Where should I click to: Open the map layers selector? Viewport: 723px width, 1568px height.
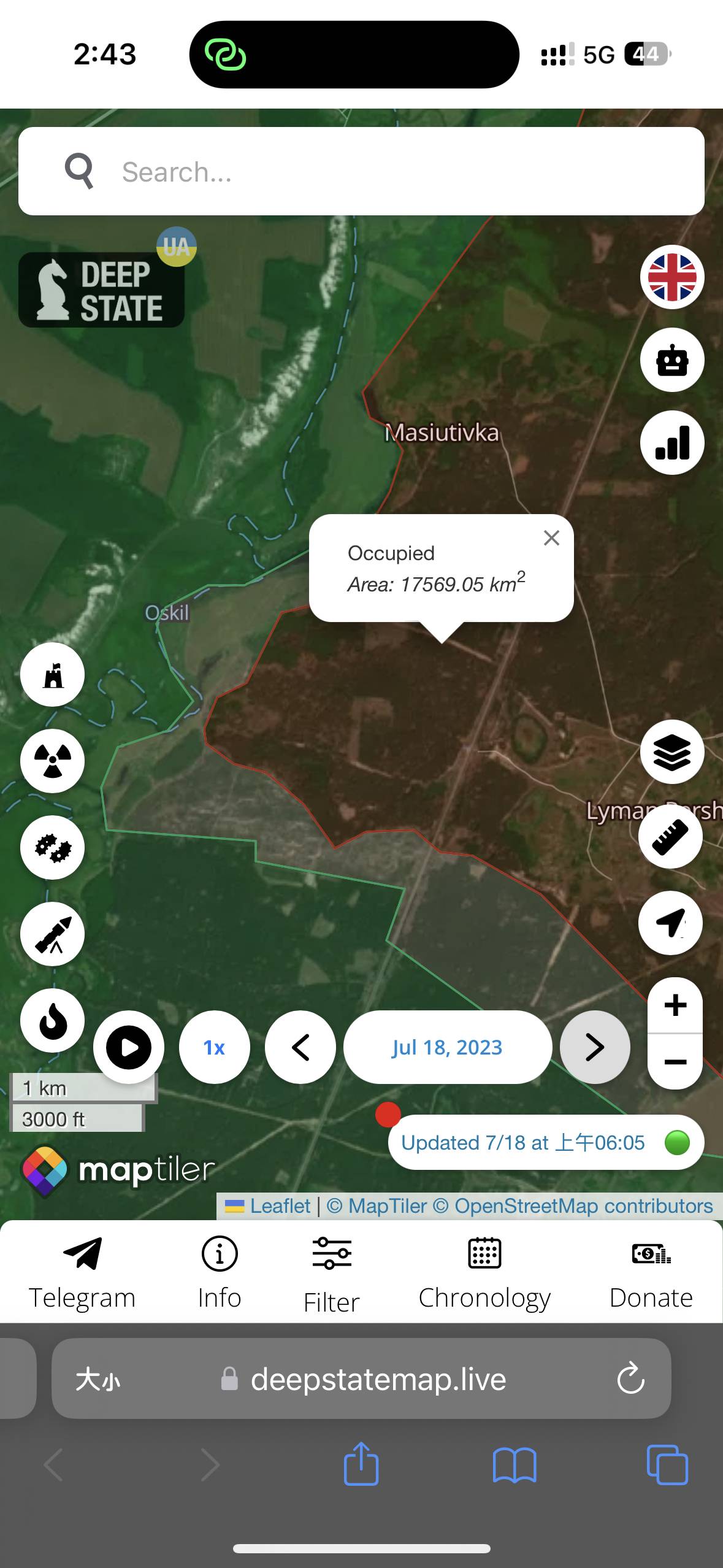click(x=671, y=751)
